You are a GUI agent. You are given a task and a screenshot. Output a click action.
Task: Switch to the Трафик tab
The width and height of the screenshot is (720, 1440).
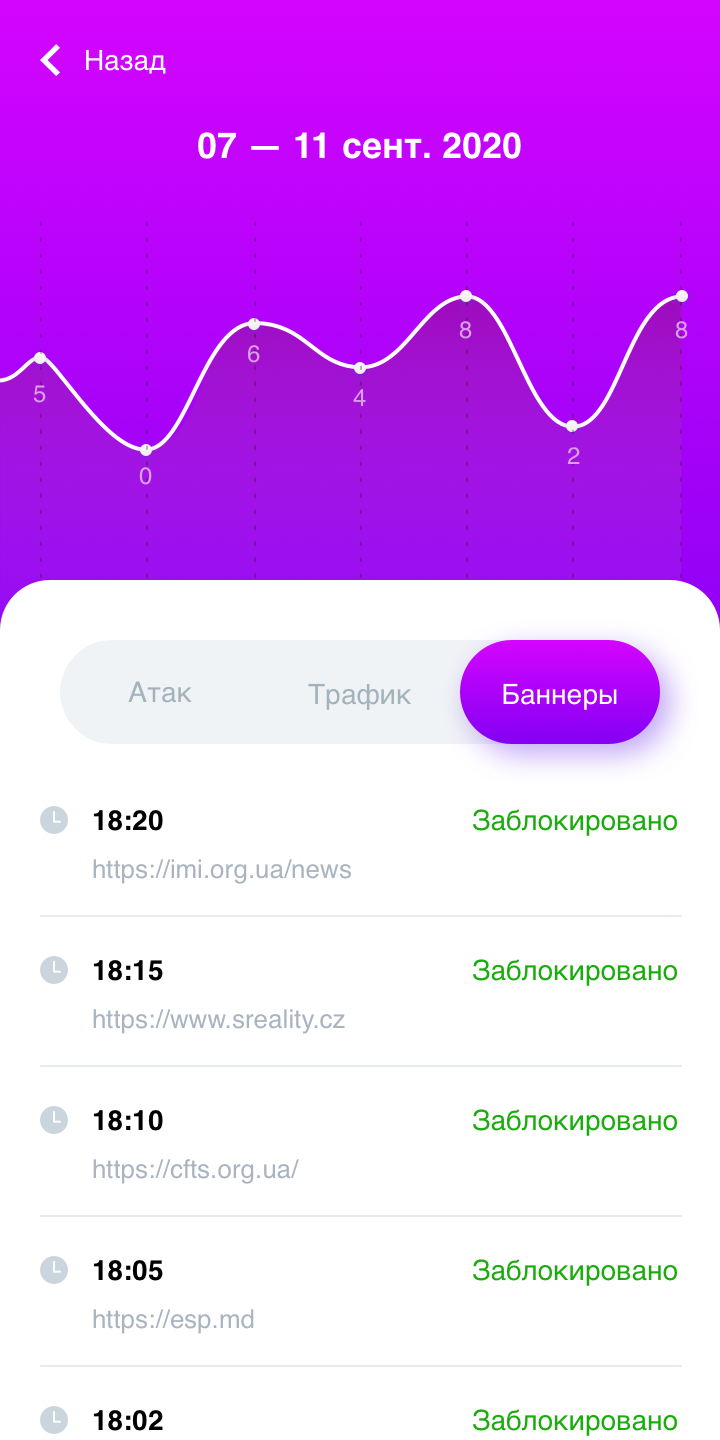pos(359,694)
